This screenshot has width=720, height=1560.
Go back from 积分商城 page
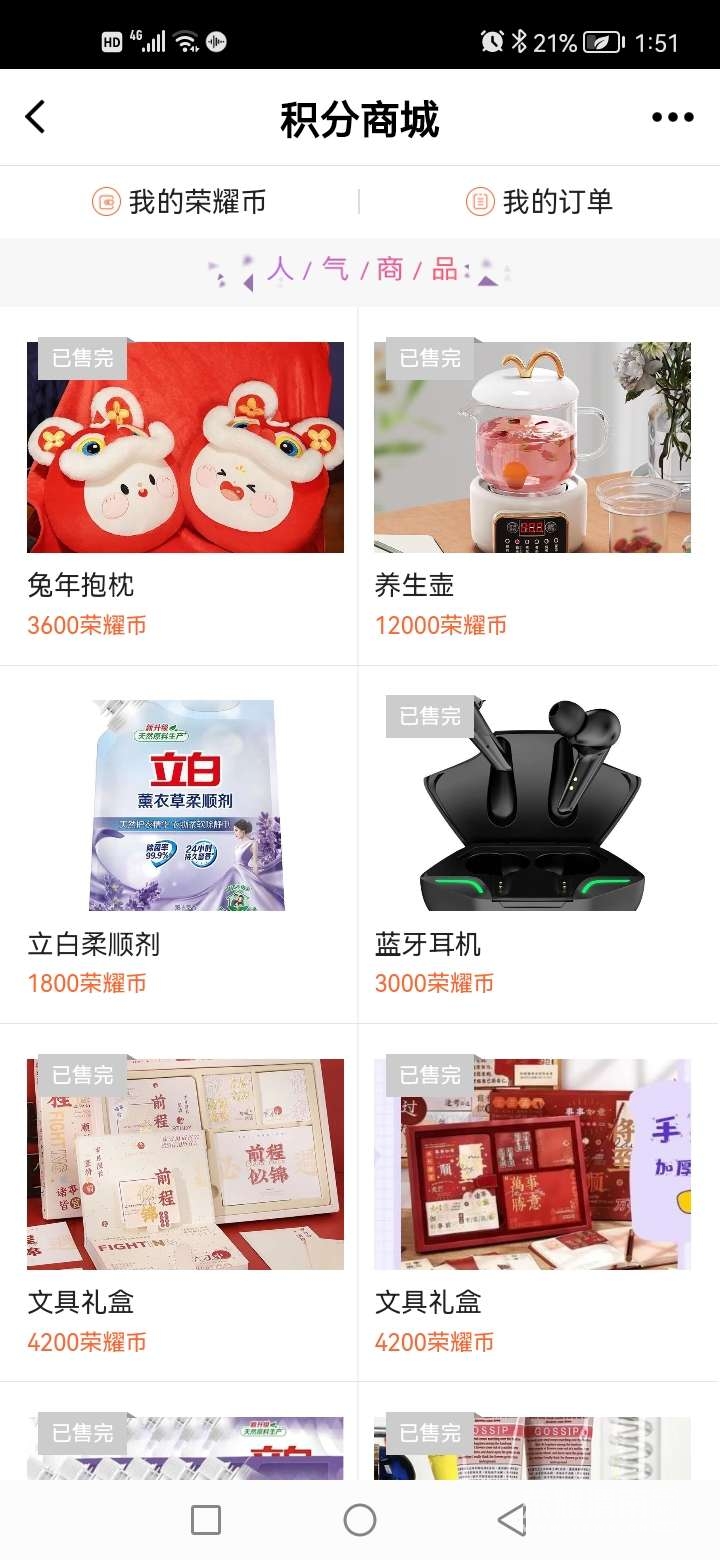tap(36, 117)
